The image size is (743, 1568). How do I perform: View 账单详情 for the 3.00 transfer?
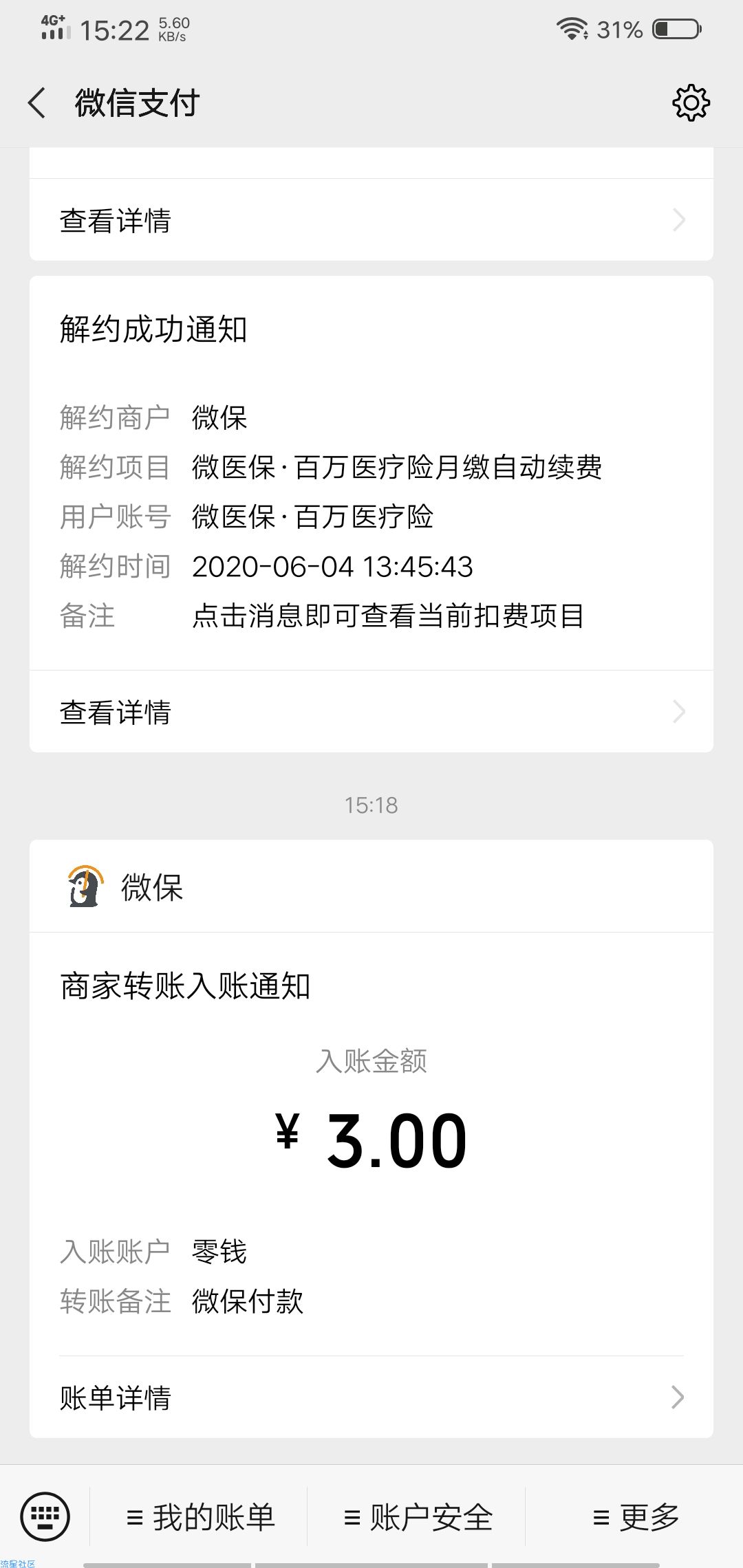pyautogui.click(x=371, y=1397)
